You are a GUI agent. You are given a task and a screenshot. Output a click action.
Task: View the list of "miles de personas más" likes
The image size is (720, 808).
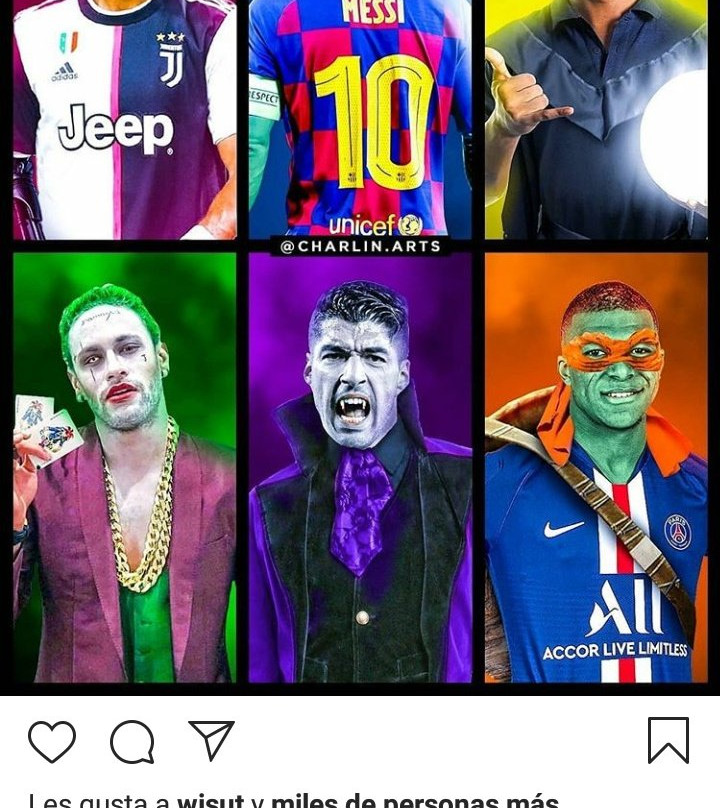[x=414, y=801]
